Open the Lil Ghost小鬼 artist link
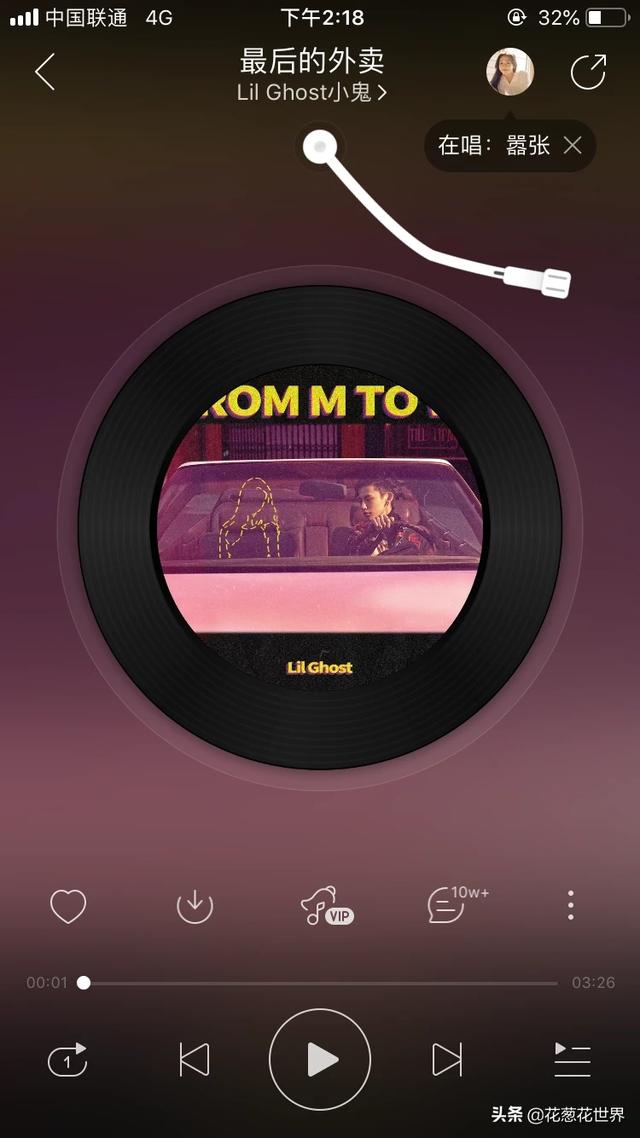The image size is (640, 1138). pos(311,93)
